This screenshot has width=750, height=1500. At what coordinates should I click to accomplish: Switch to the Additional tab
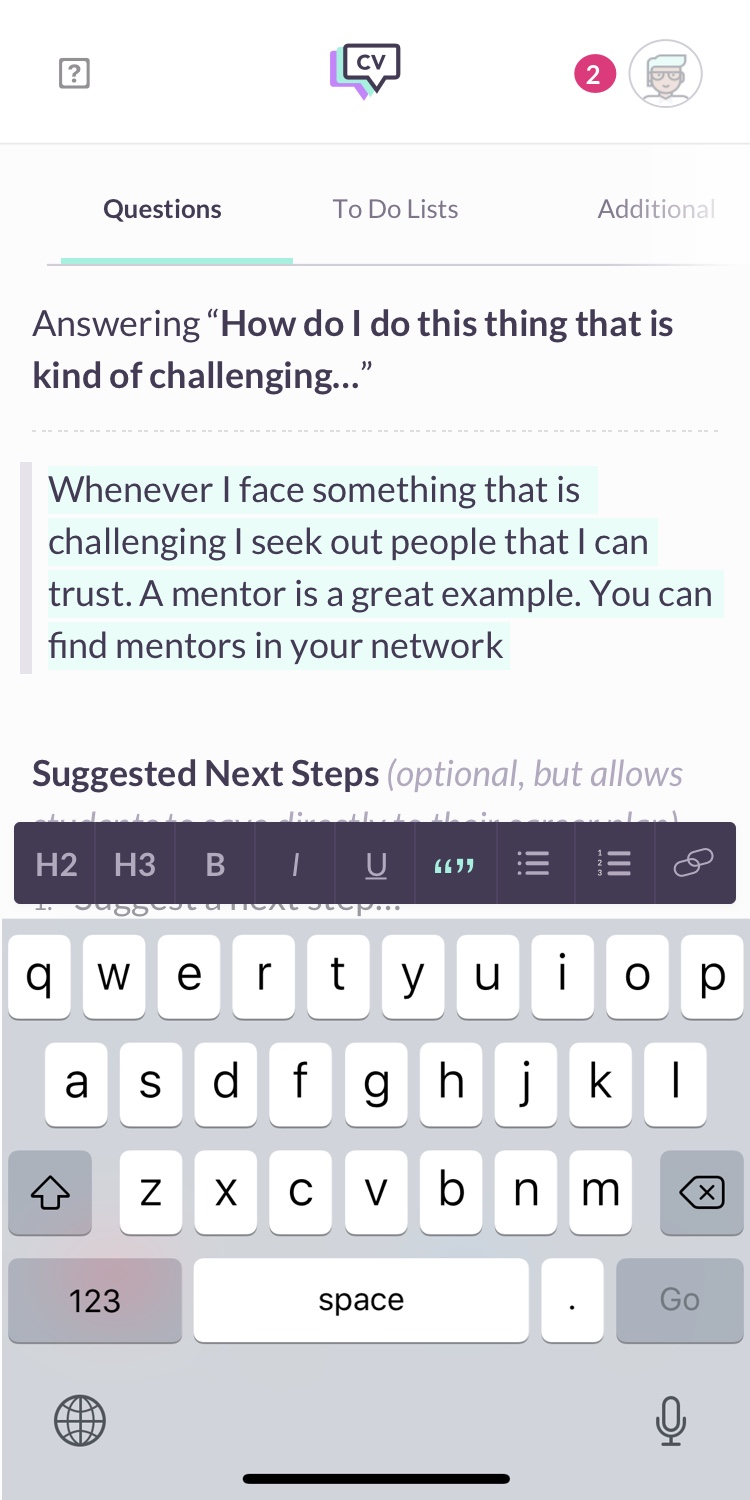click(x=656, y=209)
